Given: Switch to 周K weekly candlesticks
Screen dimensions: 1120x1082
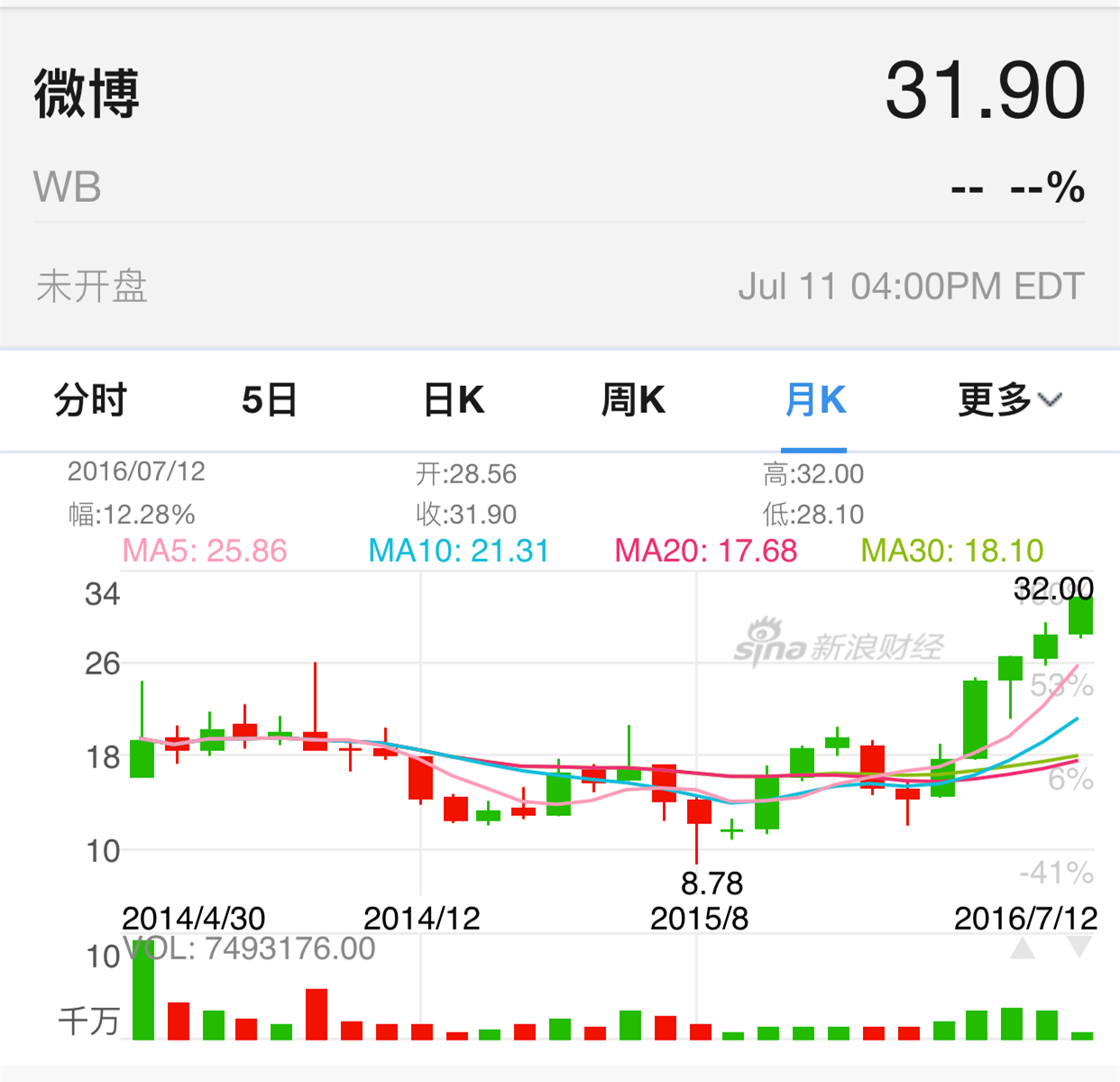Looking at the screenshot, I should point(633,399).
